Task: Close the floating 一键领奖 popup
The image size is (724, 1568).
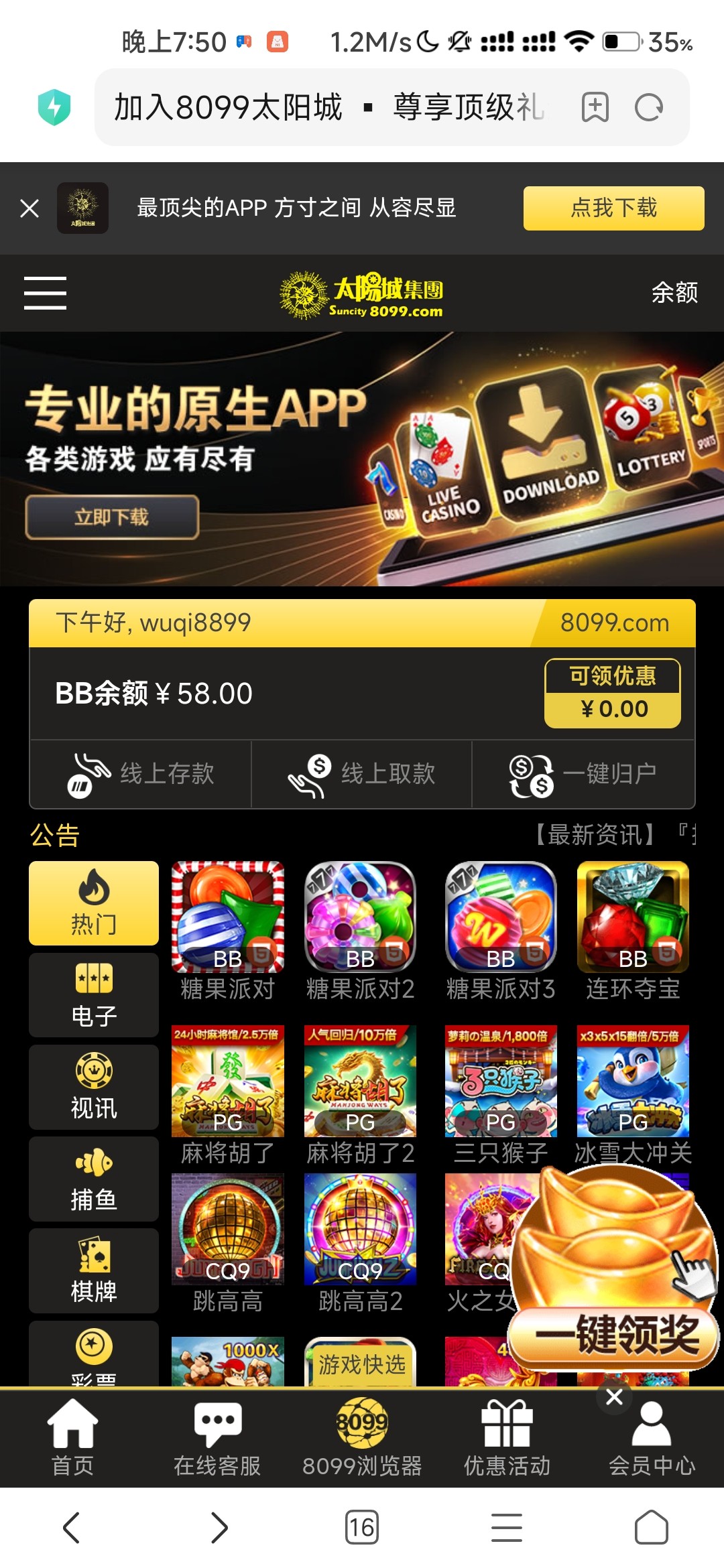Action: (x=614, y=1397)
